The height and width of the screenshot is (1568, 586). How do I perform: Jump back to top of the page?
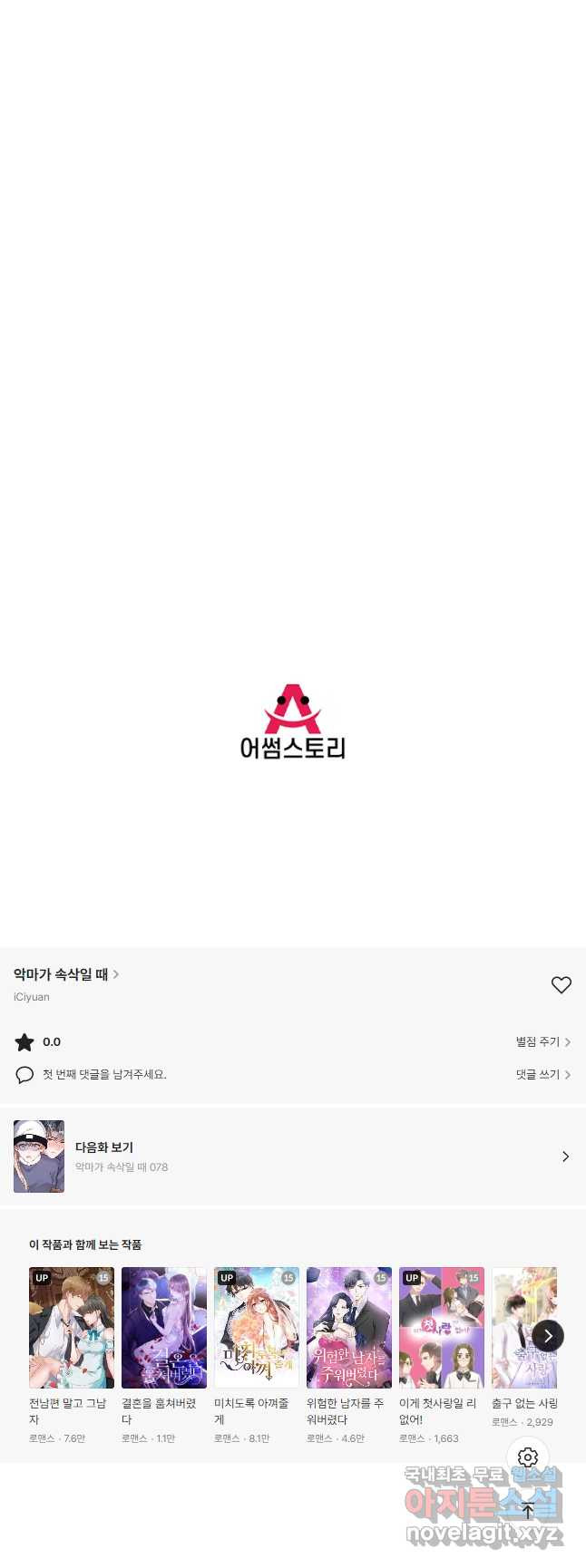tap(528, 1510)
